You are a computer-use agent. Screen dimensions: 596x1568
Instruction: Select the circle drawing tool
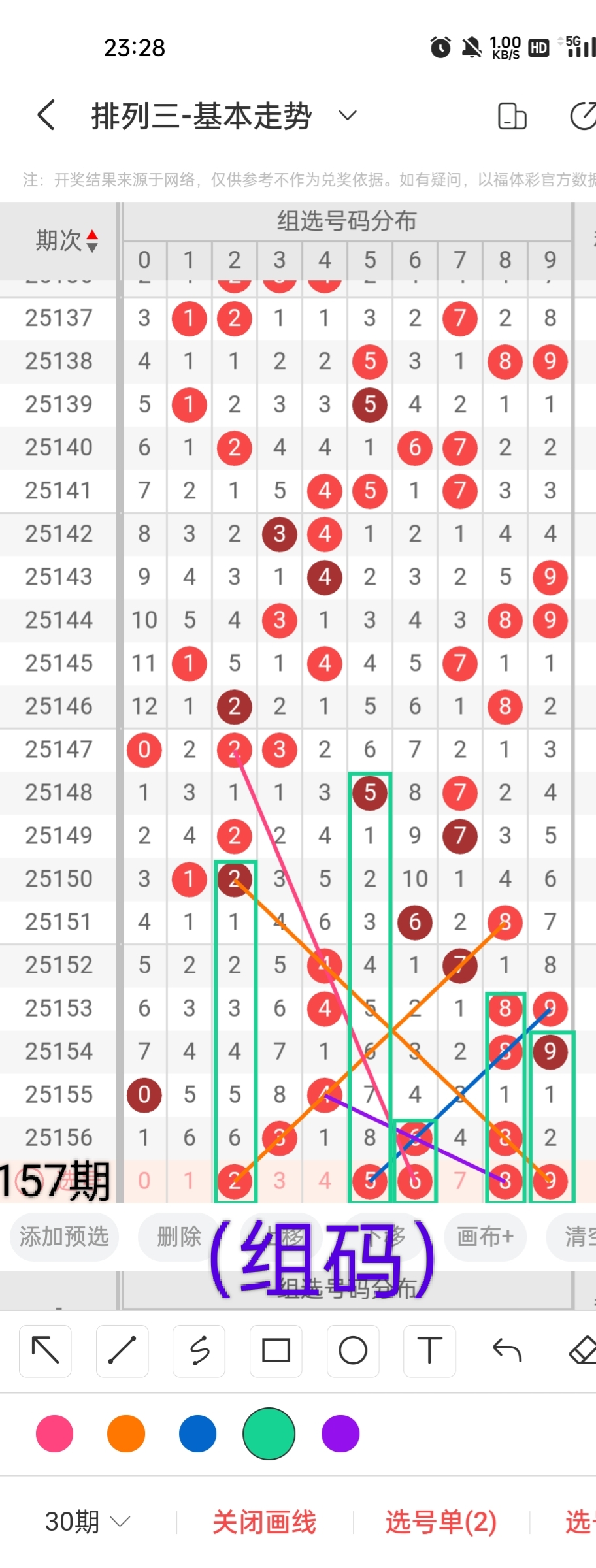353,1350
